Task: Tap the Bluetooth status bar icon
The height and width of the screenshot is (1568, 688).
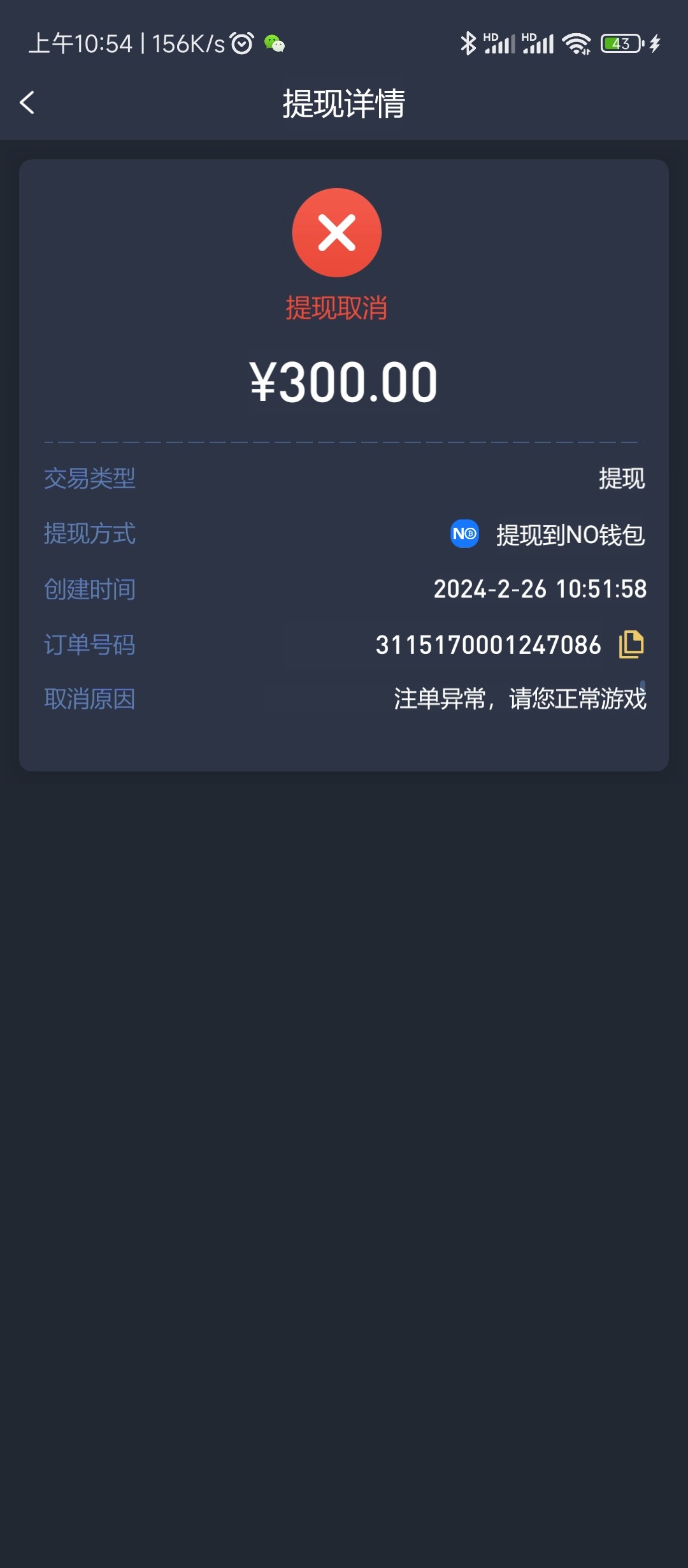Action: pyautogui.click(x=469, y=42)
